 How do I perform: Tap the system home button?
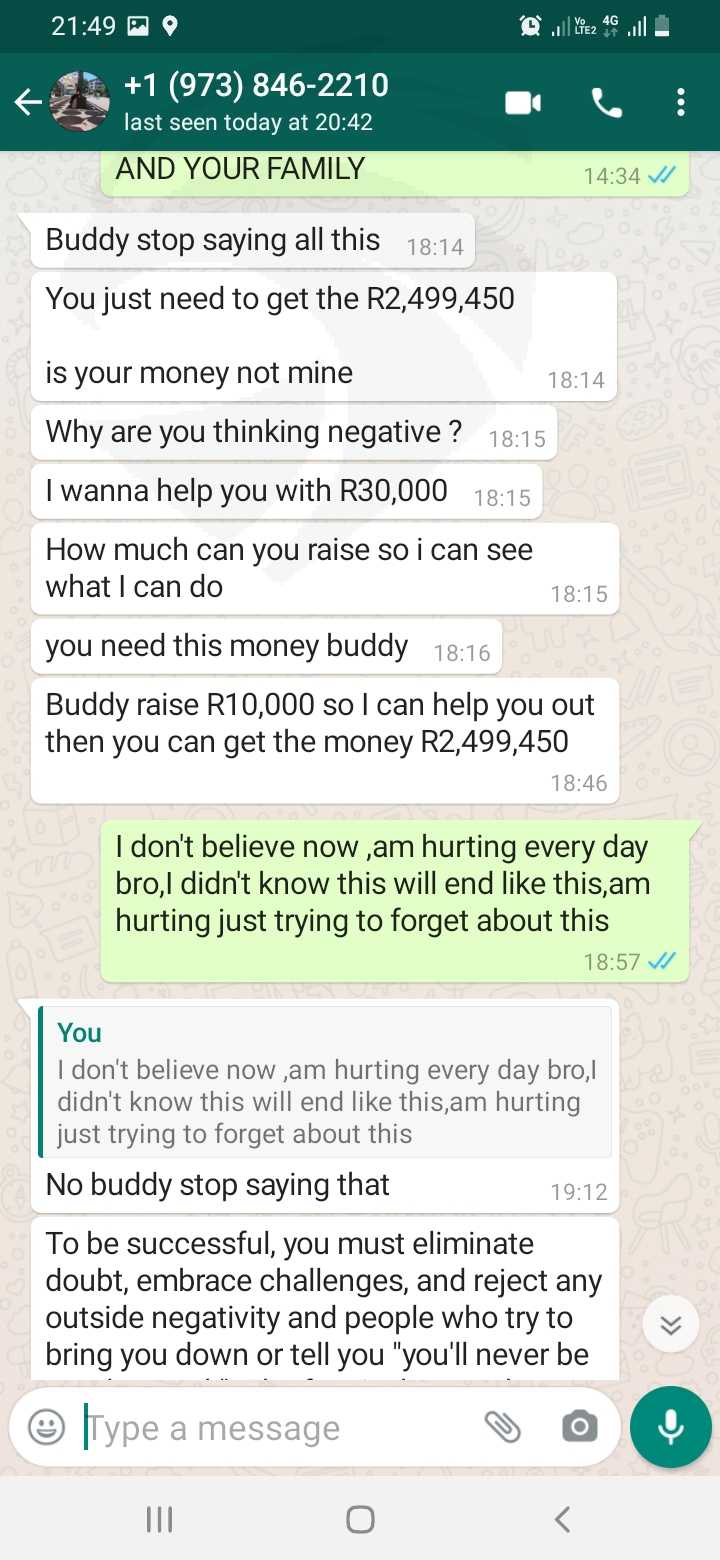360,1520
